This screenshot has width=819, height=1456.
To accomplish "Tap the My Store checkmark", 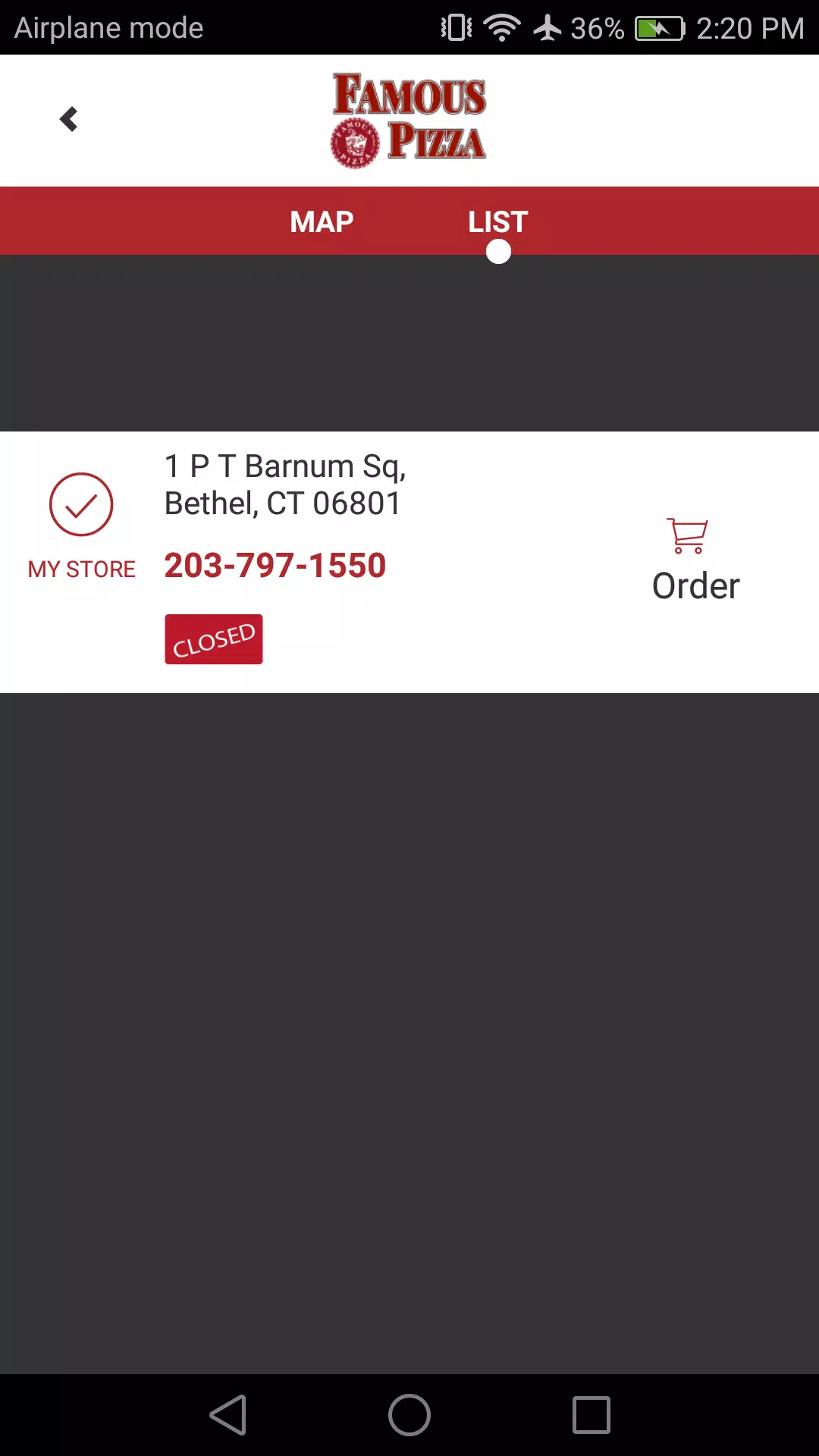I will (81, 505).
